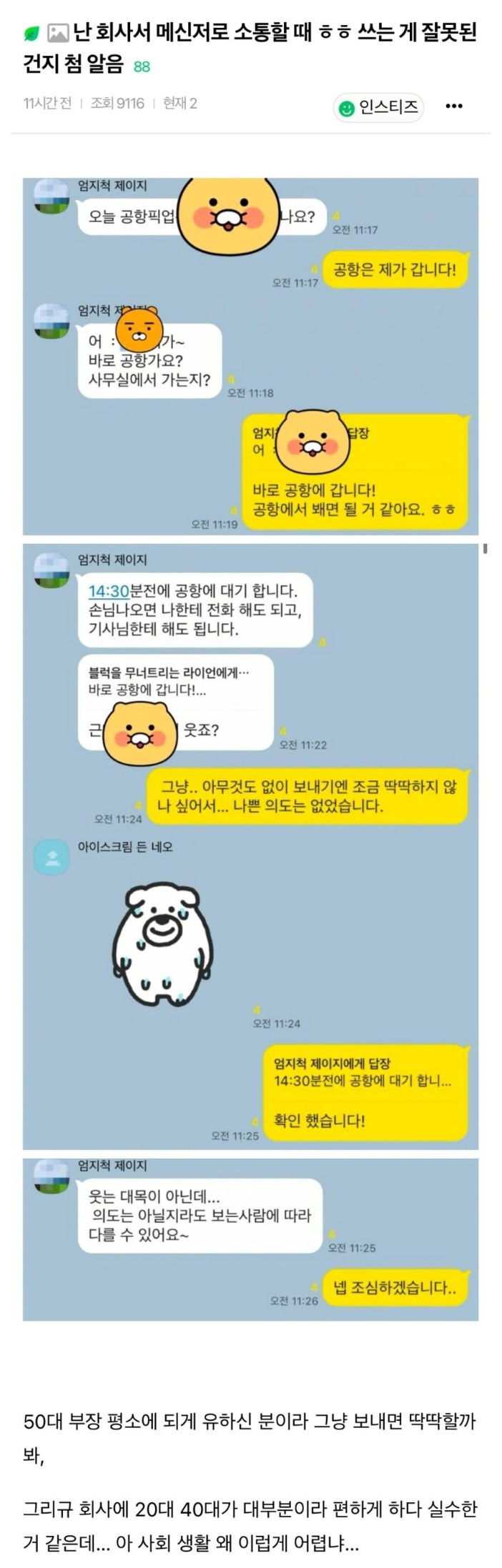Open the 인스티즈 source chip
This screenshot has width=502, height=1568.
point(378,108)
